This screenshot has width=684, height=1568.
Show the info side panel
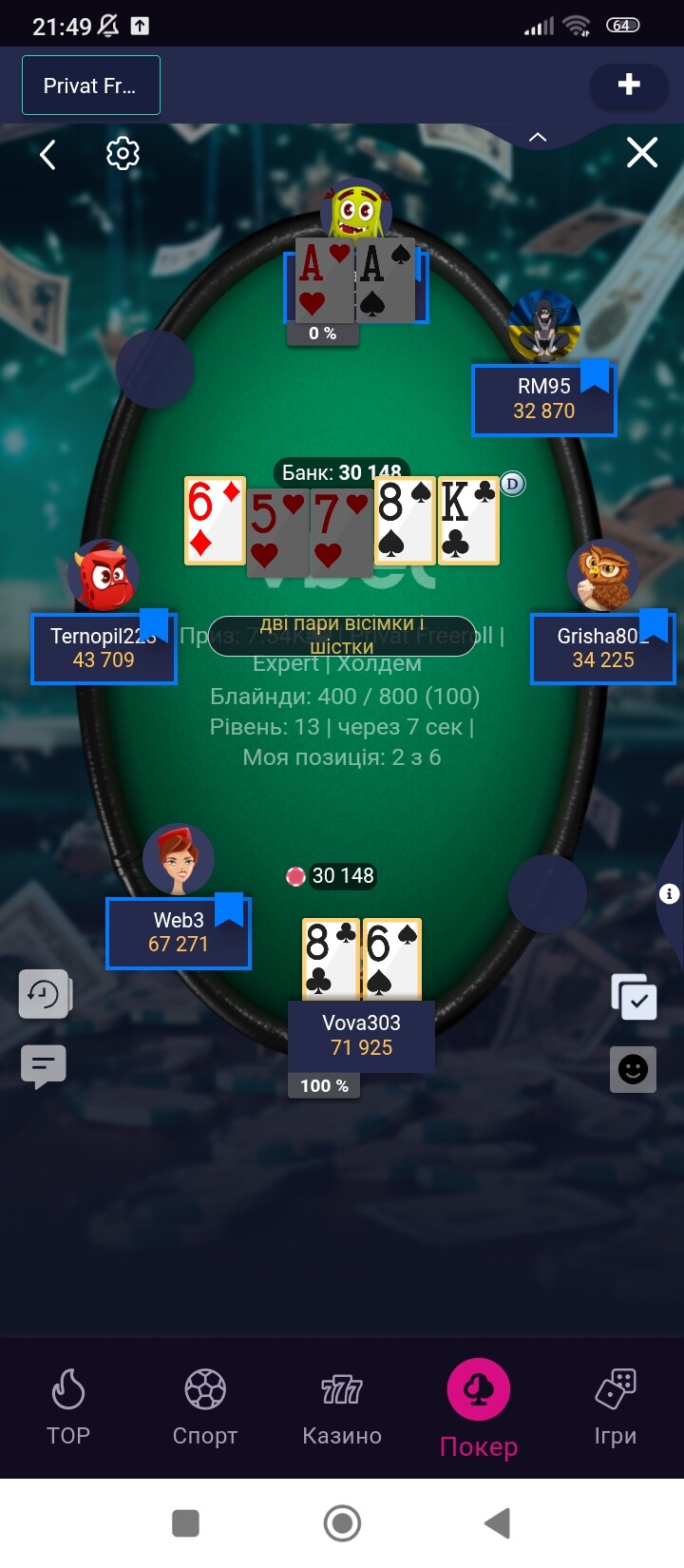pyautogui.click(x=670, y=893)
